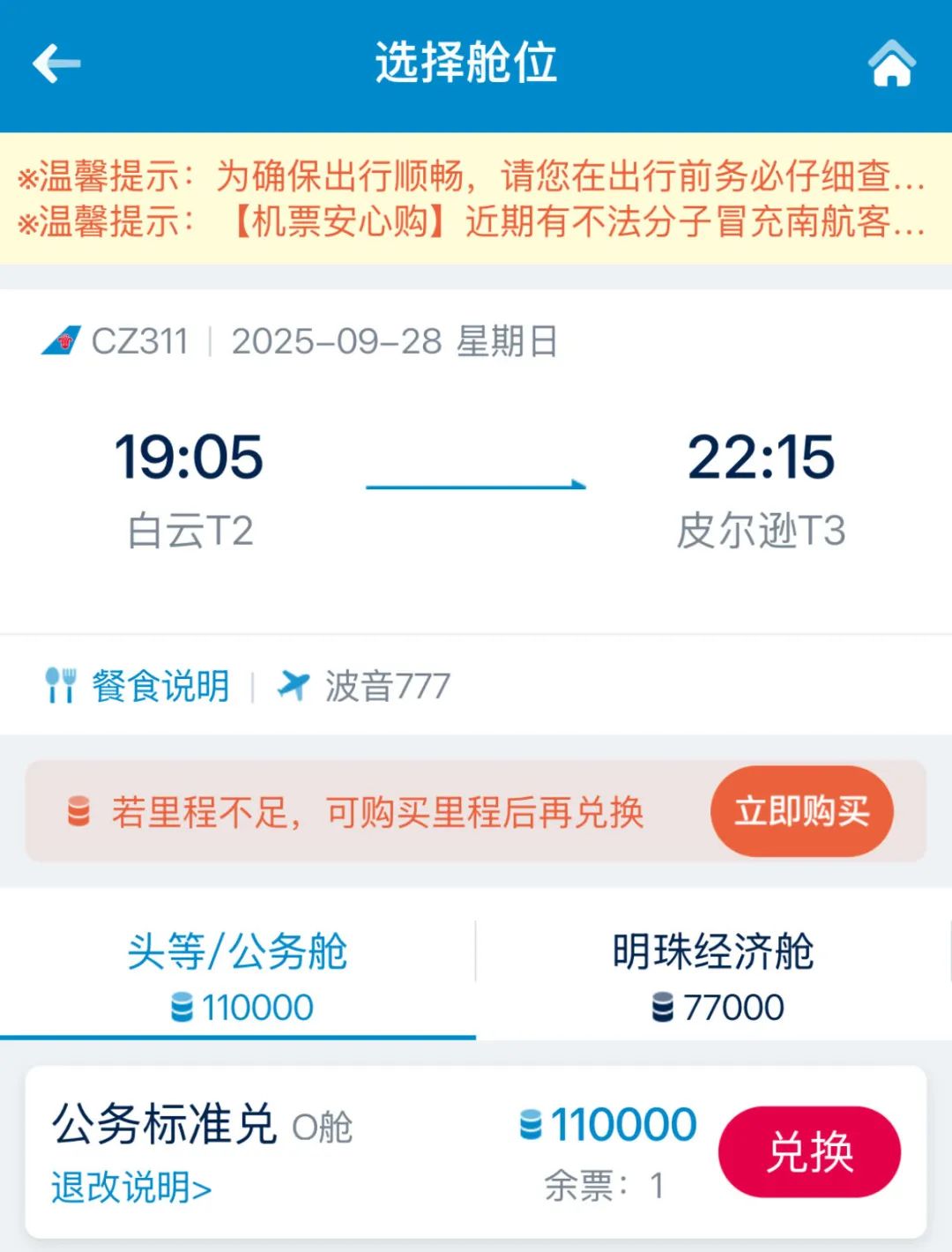Tap the 兑换 button for 公务标准兑

click(808, 1151)
